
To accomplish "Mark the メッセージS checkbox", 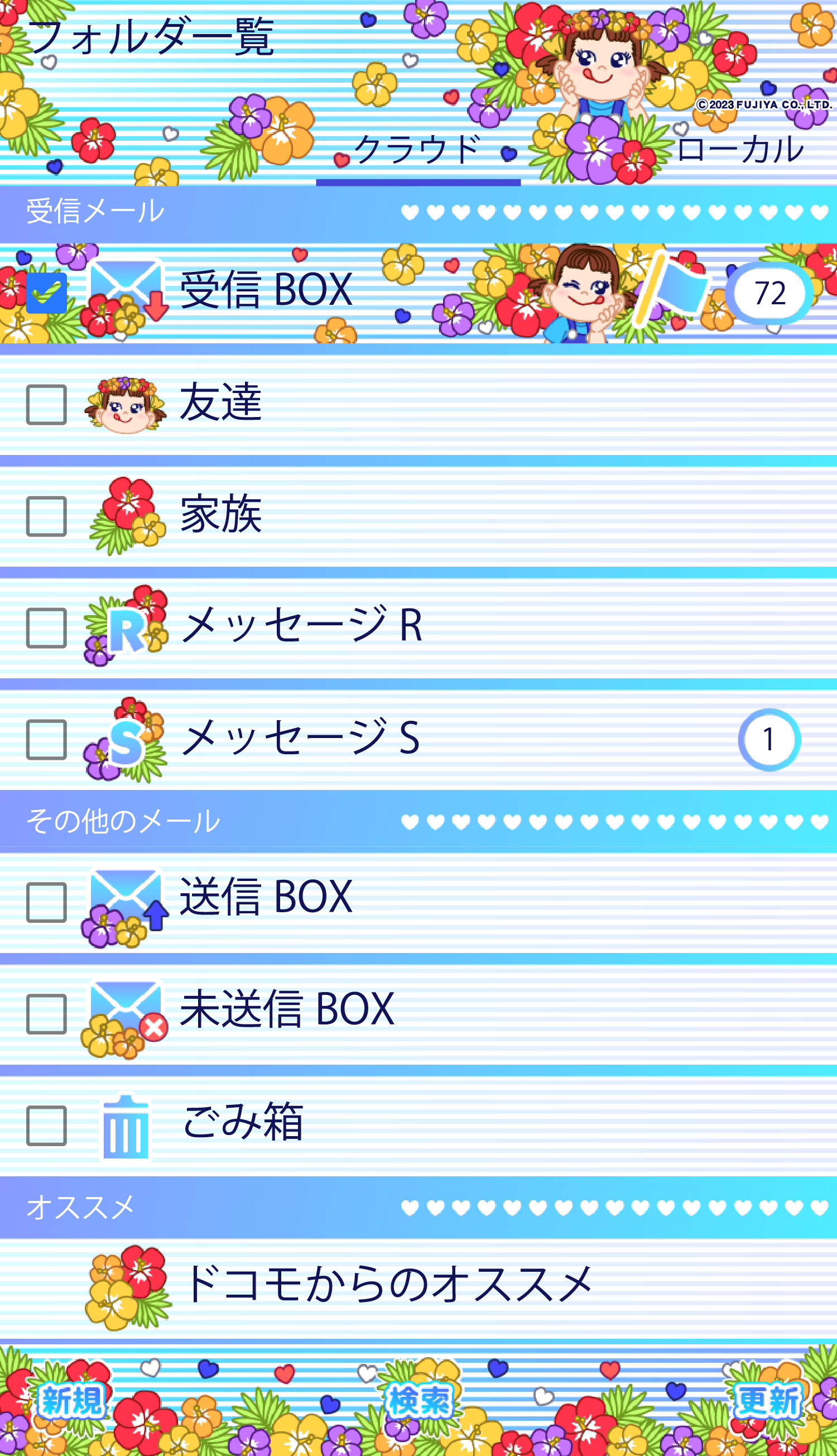I will [46, 740].
